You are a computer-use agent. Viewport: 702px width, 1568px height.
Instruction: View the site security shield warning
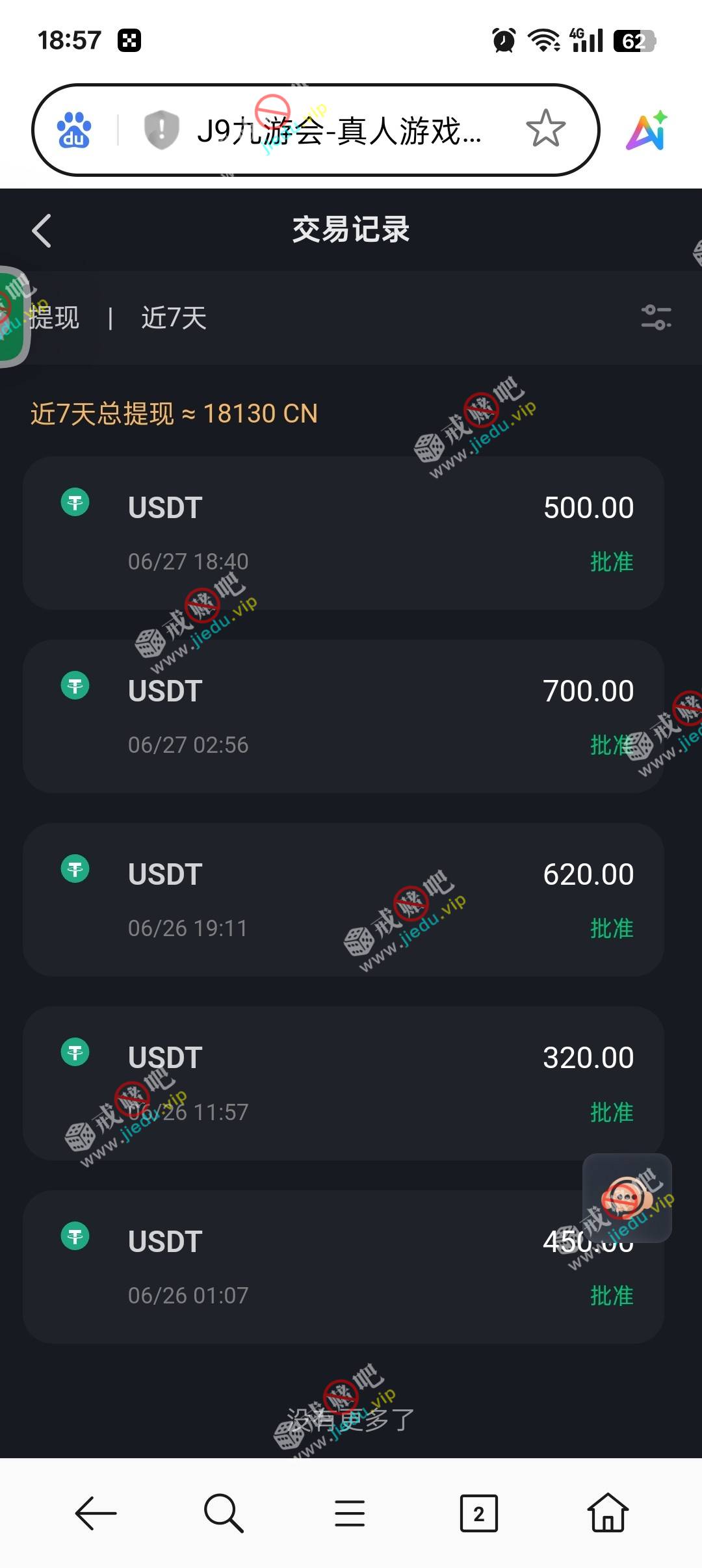click(x=161, y=129)
